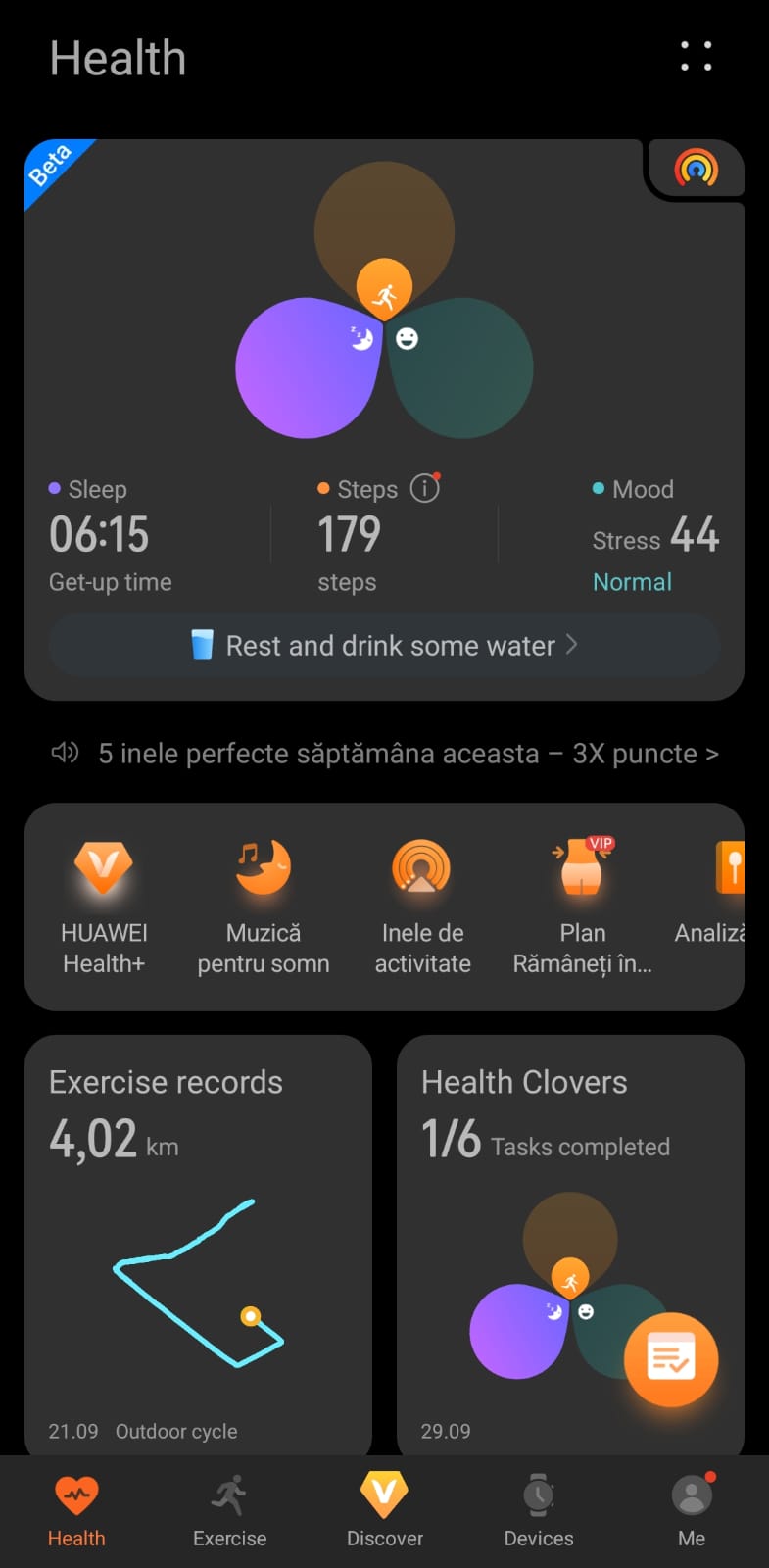Open the activity rings icon on the clover card
The image size is (769, 1568).
coord(696,169)
